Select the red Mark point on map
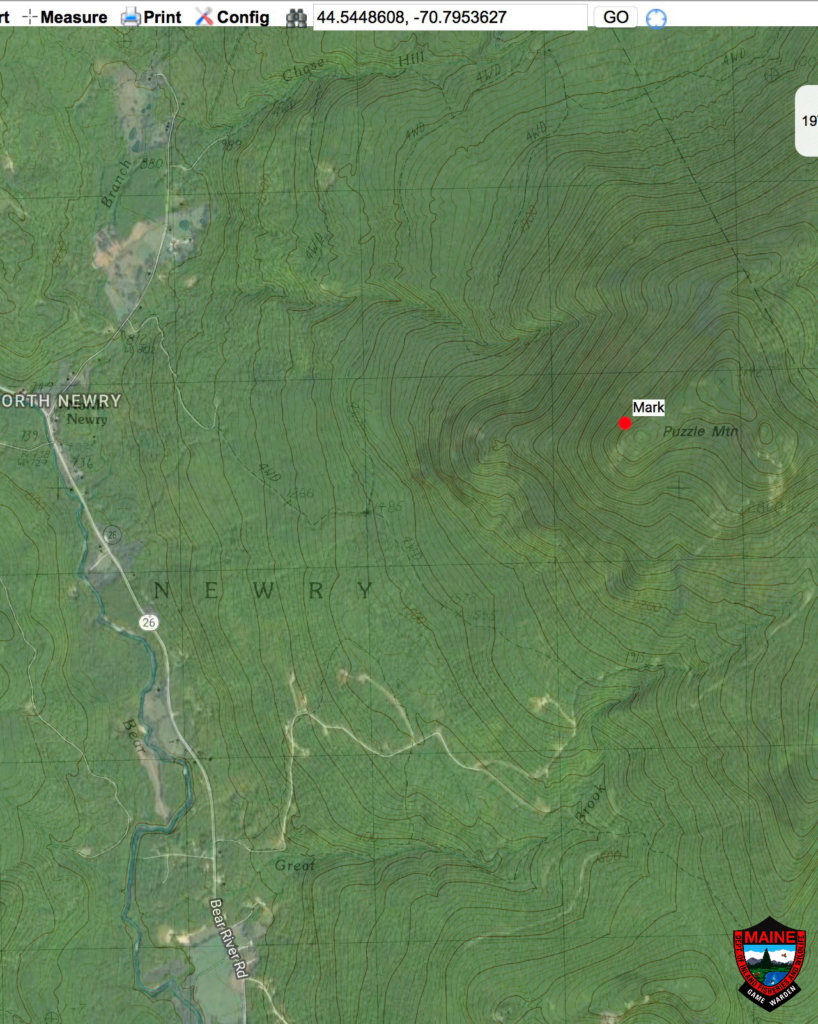Image resolution: width=818 pixels, height=1024 pixels. pos(625,423)
